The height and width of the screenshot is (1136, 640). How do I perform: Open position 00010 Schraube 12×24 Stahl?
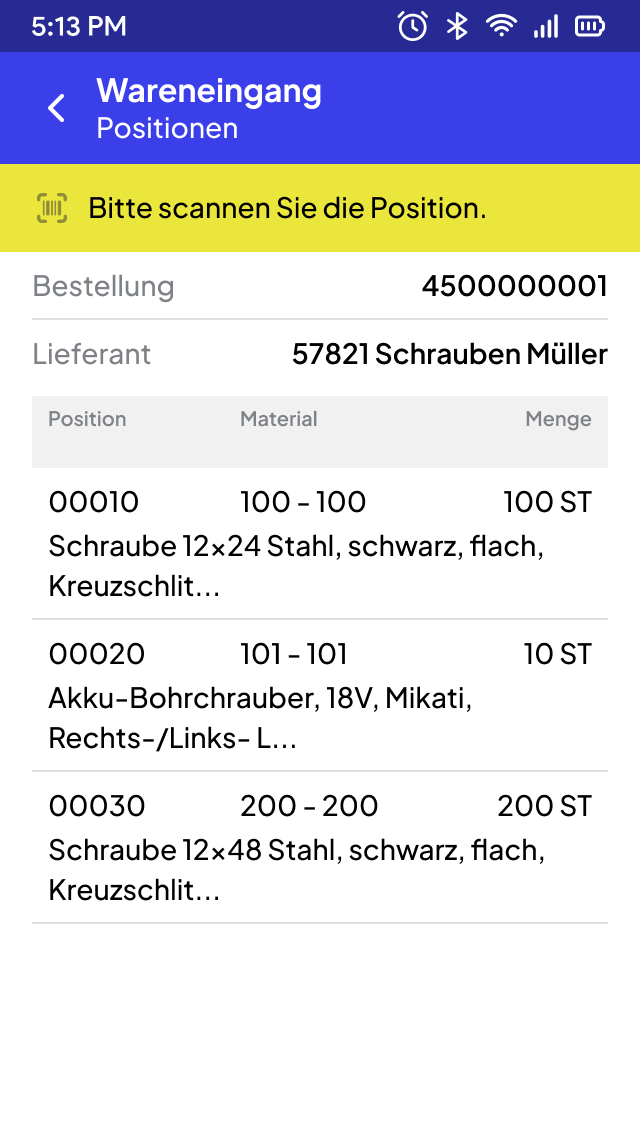[x=320, y=543]
